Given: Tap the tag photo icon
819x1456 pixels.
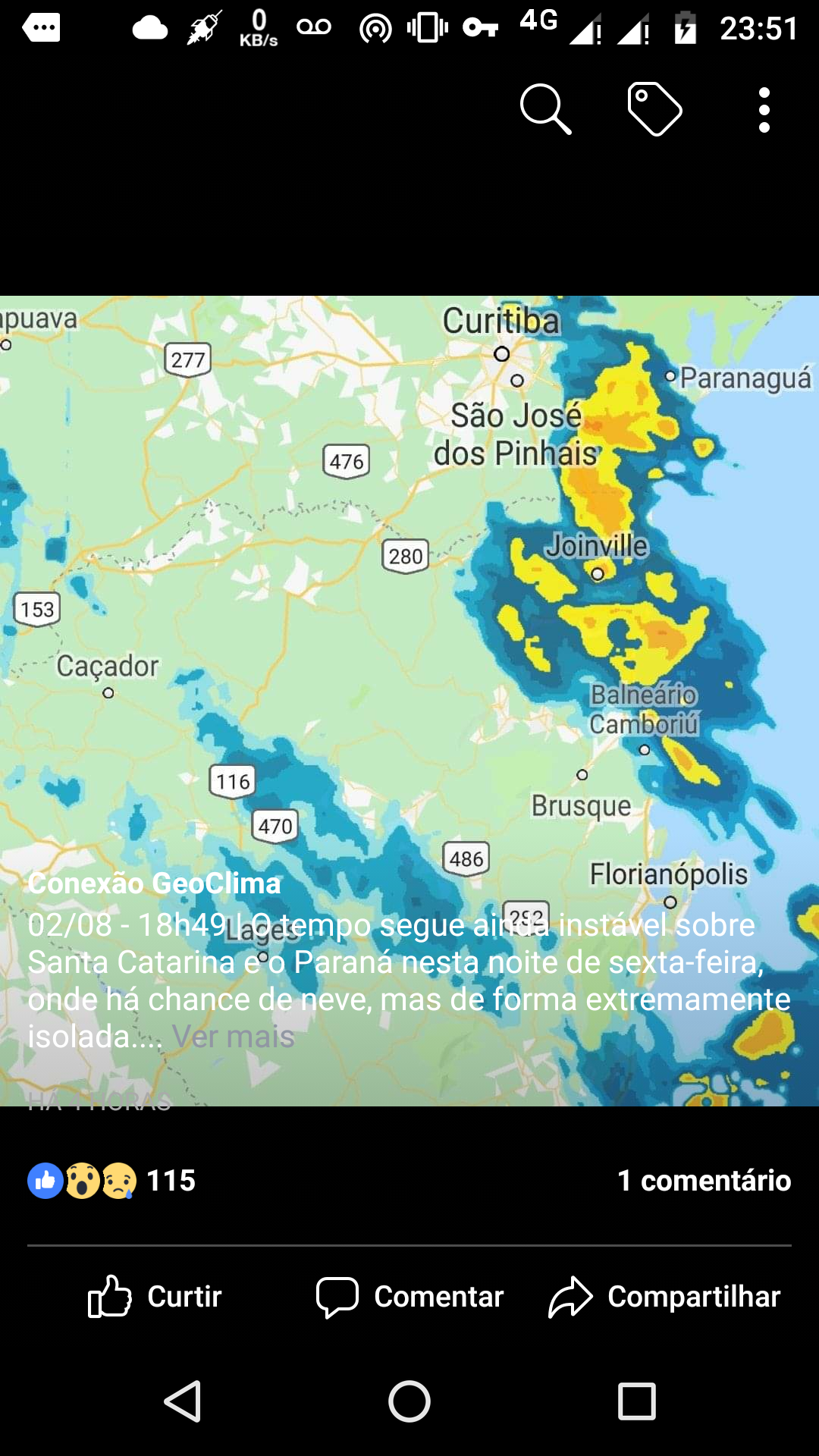Looking at the screenshot, I should click(655, 109).
